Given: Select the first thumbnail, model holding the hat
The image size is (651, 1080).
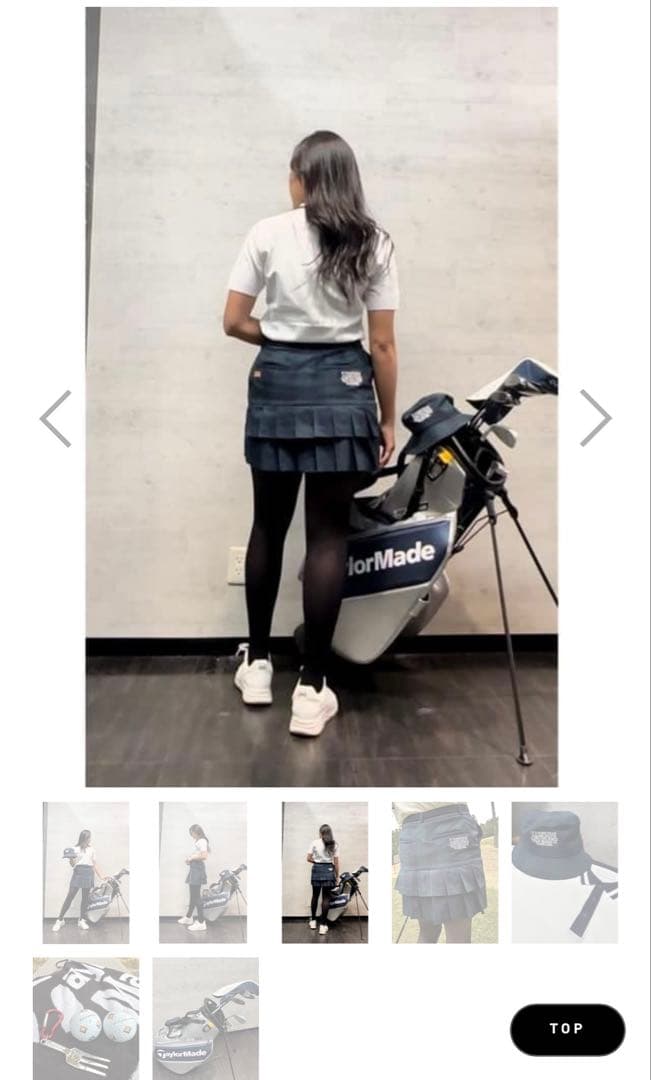Looking at the screenshot, I should pyautogui.click(x=86, y=872).
